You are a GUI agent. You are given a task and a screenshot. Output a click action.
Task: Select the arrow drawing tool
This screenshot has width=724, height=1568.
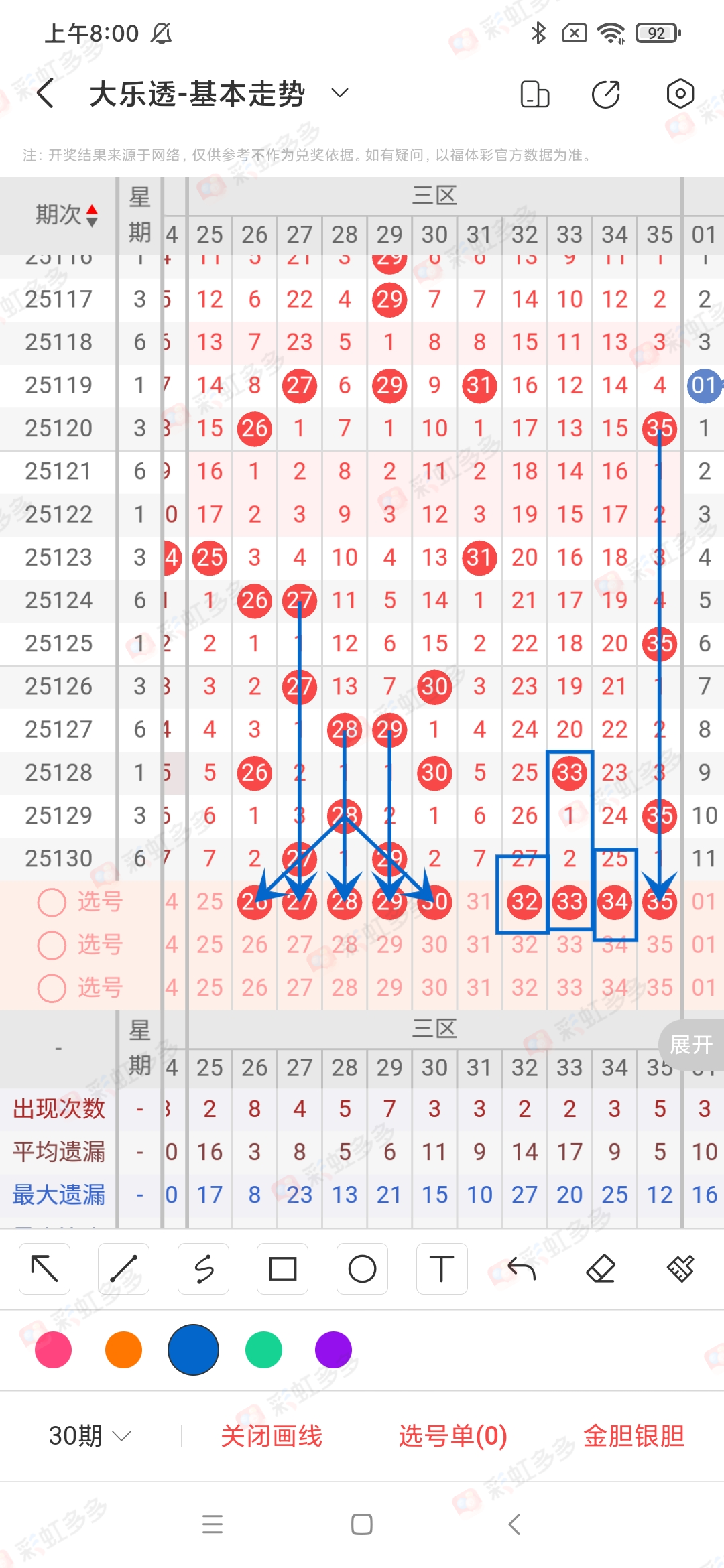pyautogui.click(x=44, y=1268)
